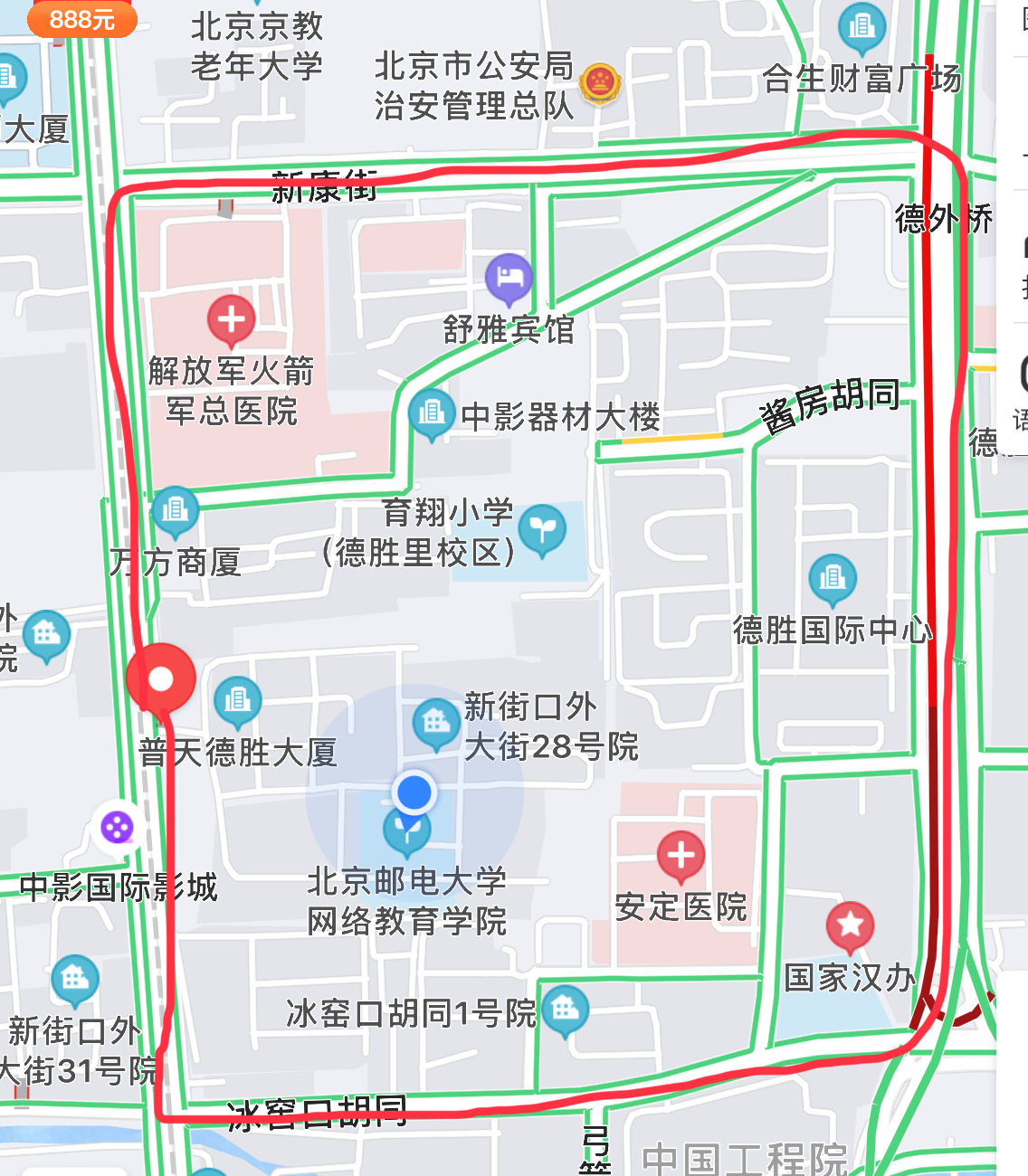Open the 中影国际影城 cinema marker
This screenshot has width=1028, height=1176.
(118, 827)
